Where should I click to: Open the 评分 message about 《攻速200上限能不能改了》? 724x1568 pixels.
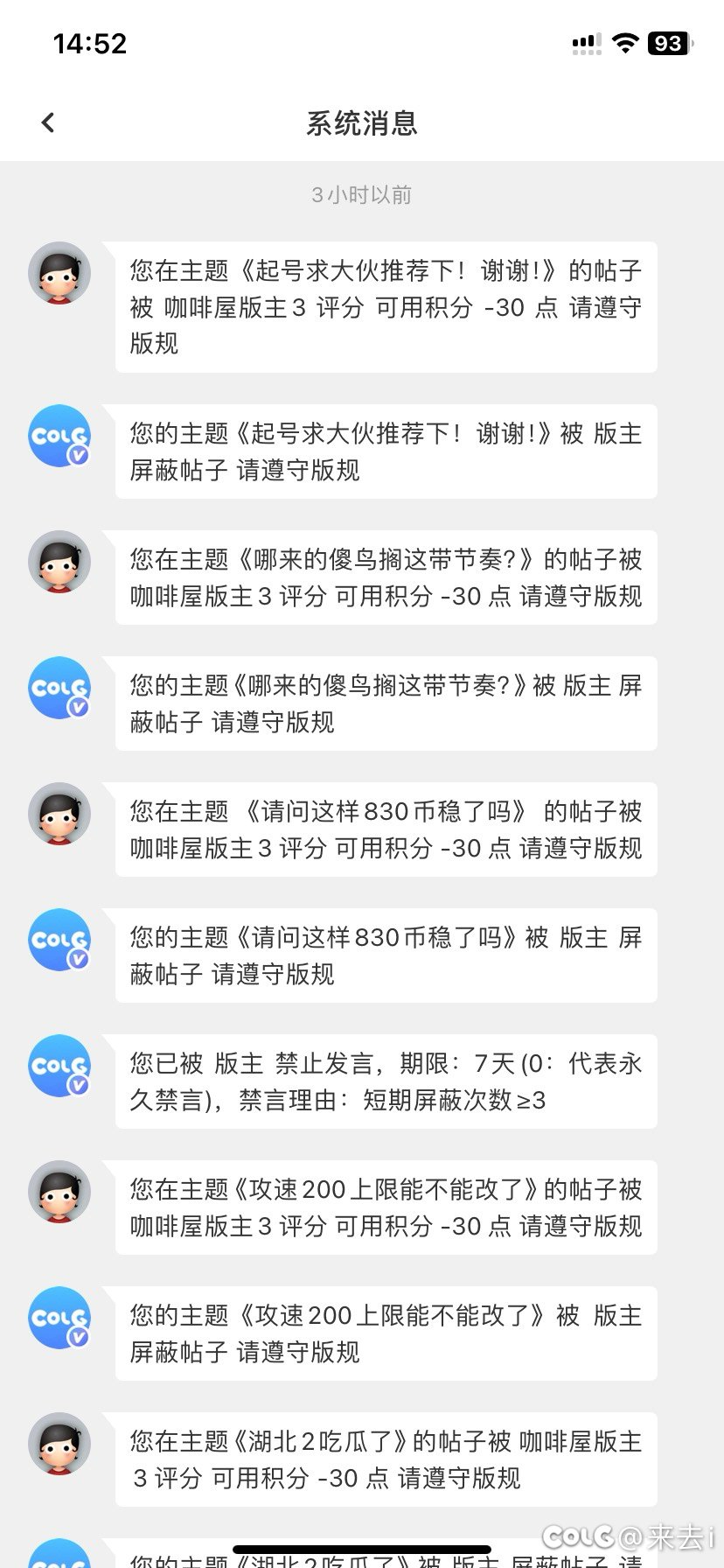pos(386,1207)
